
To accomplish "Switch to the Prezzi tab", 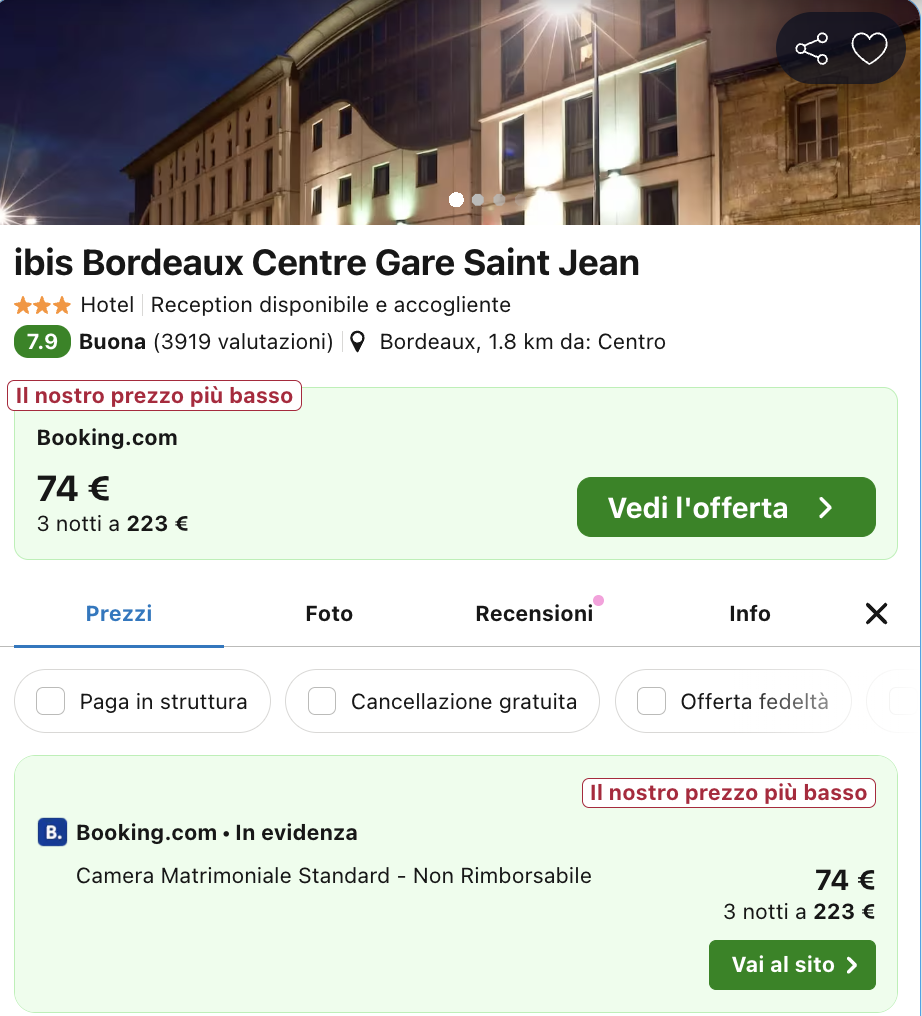I will coord(119,613).
